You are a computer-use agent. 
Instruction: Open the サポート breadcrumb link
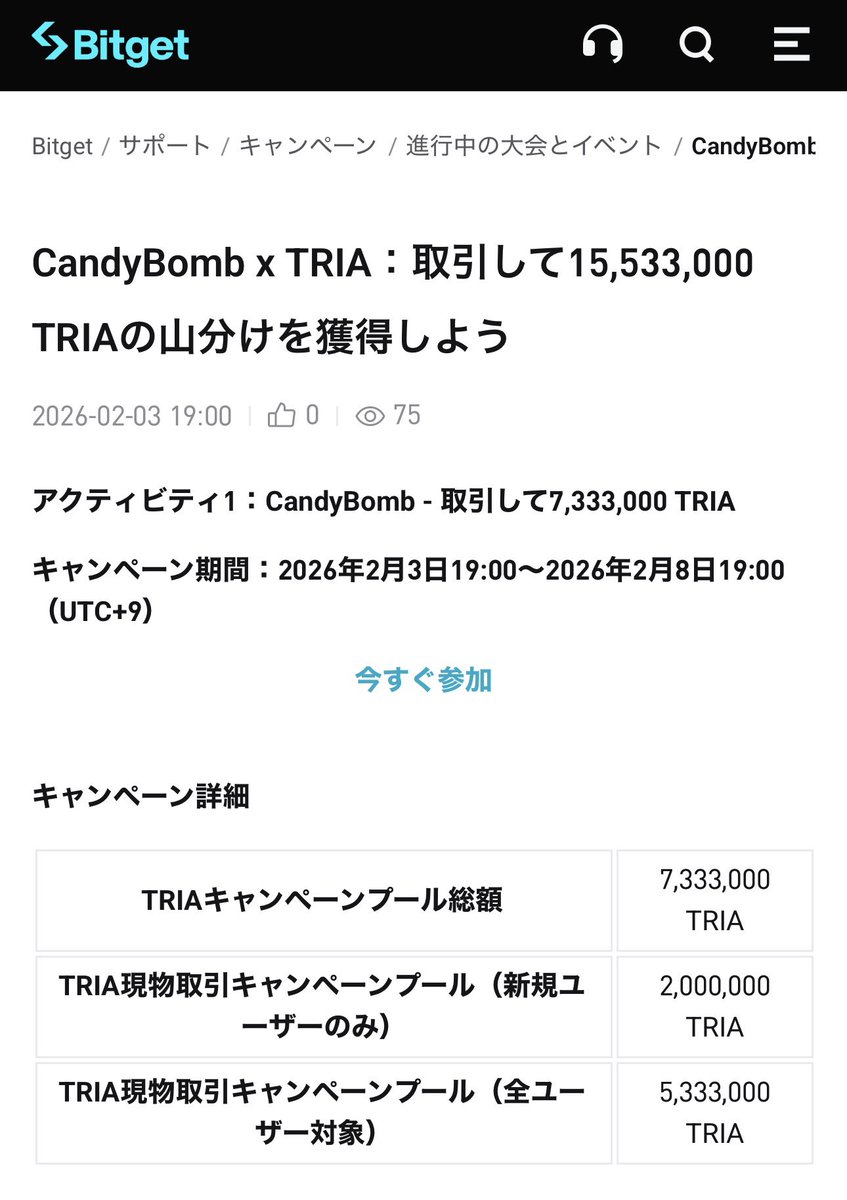pyautogui.click(x=165, y=146)
